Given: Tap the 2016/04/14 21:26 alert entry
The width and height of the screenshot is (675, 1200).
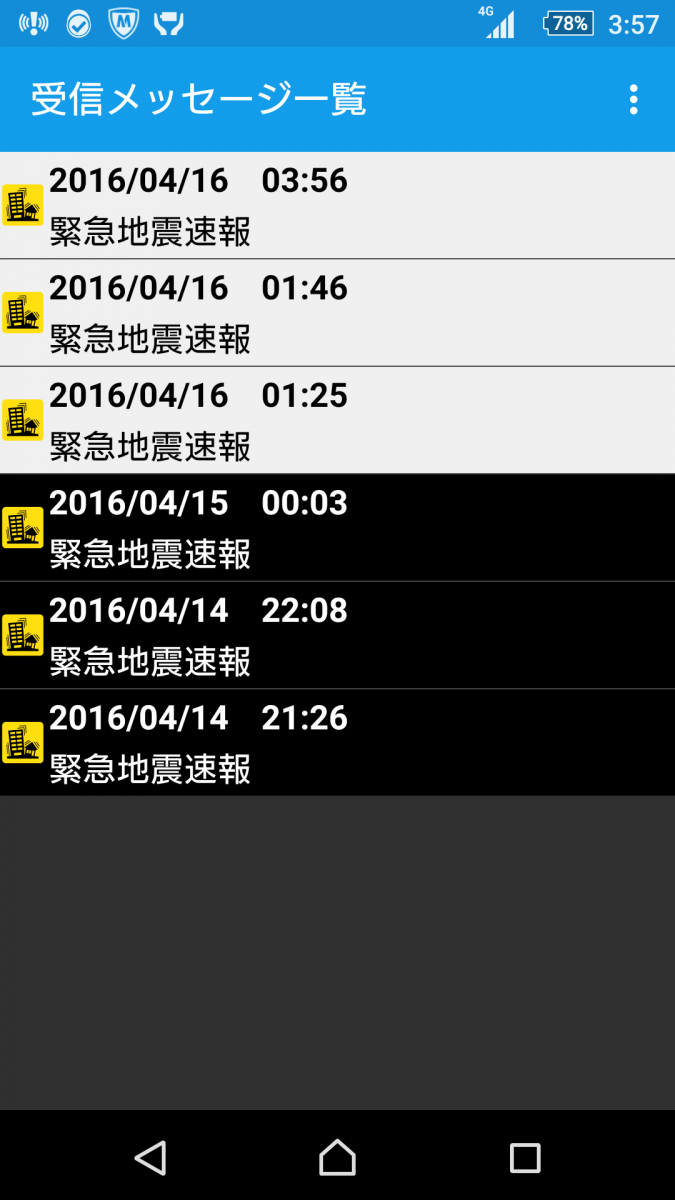Looking at the screenshot, I should (x=337, y=743).
